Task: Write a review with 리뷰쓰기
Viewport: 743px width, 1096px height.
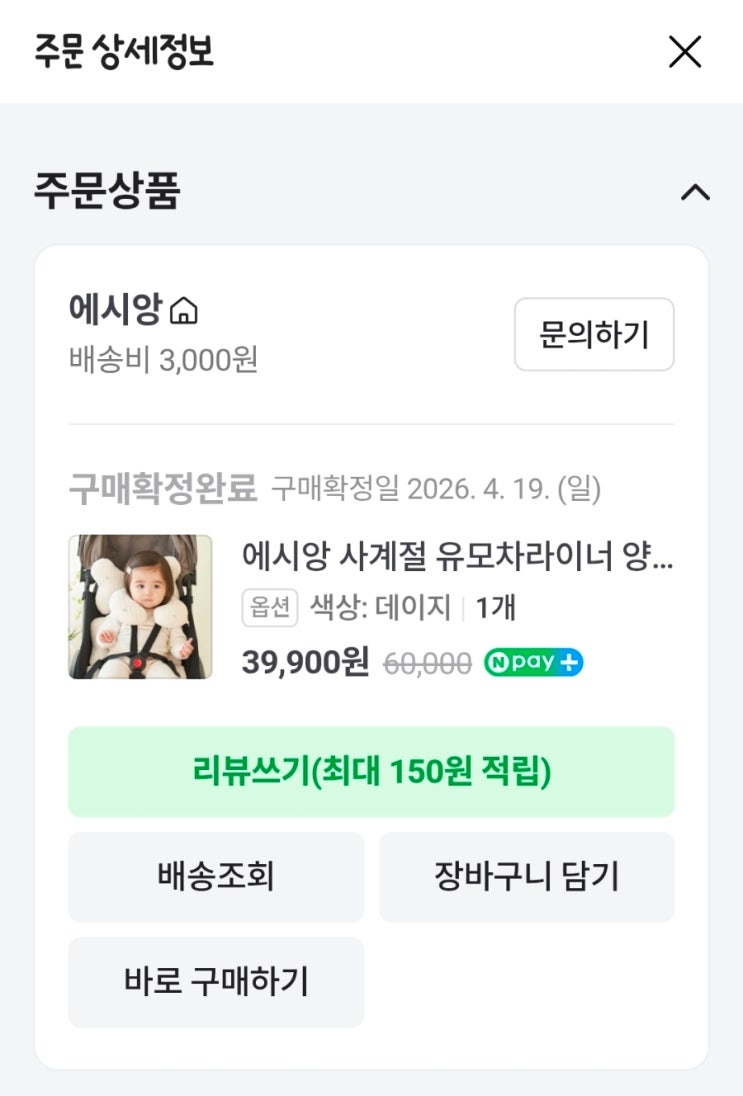Action: click(x=371, y=772)
